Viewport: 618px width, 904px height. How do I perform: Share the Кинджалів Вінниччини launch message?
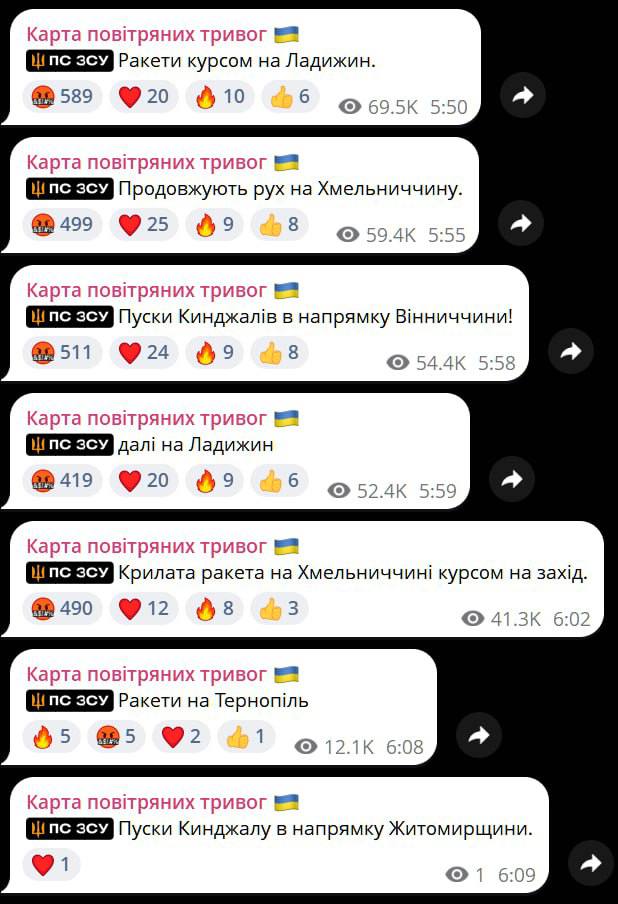click(571, 352)
